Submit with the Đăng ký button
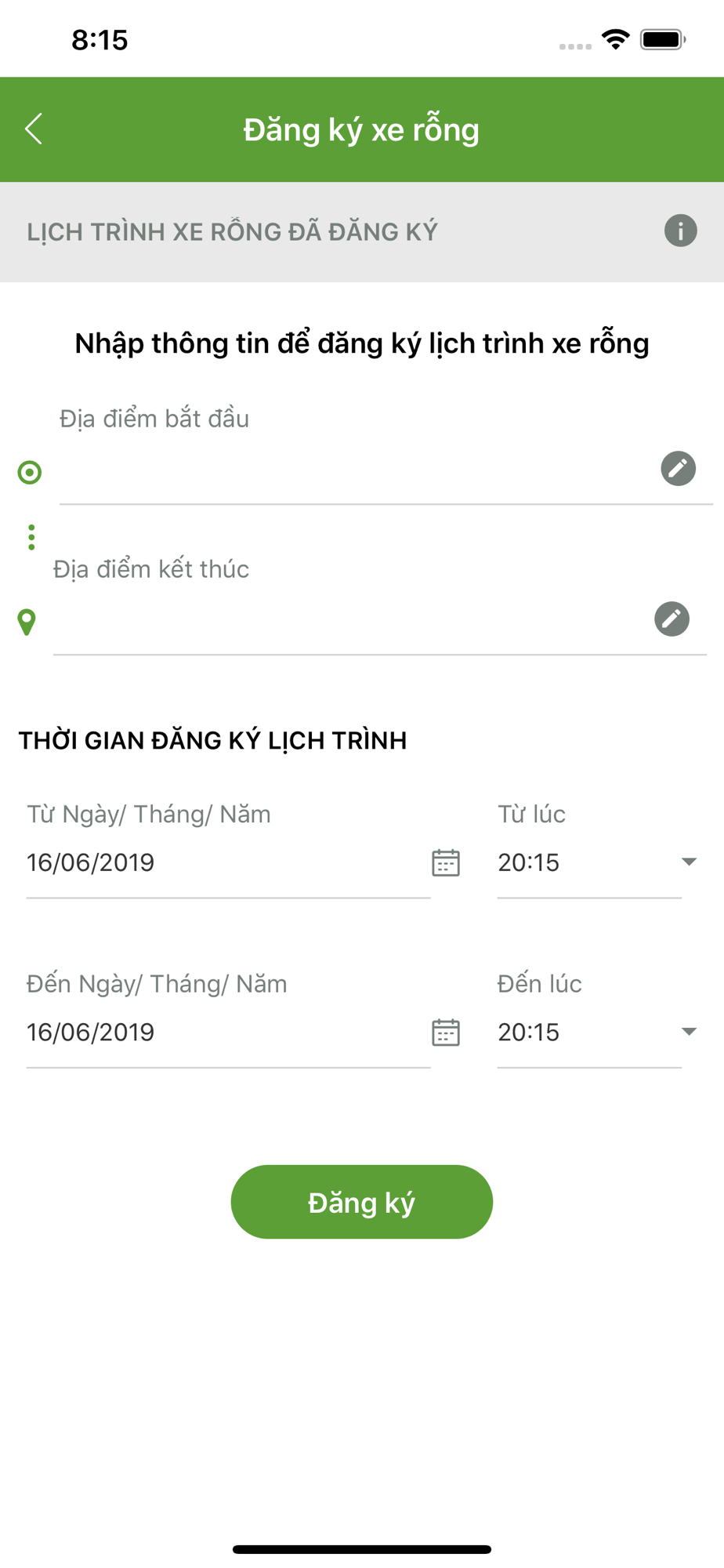 point(361,1202)
